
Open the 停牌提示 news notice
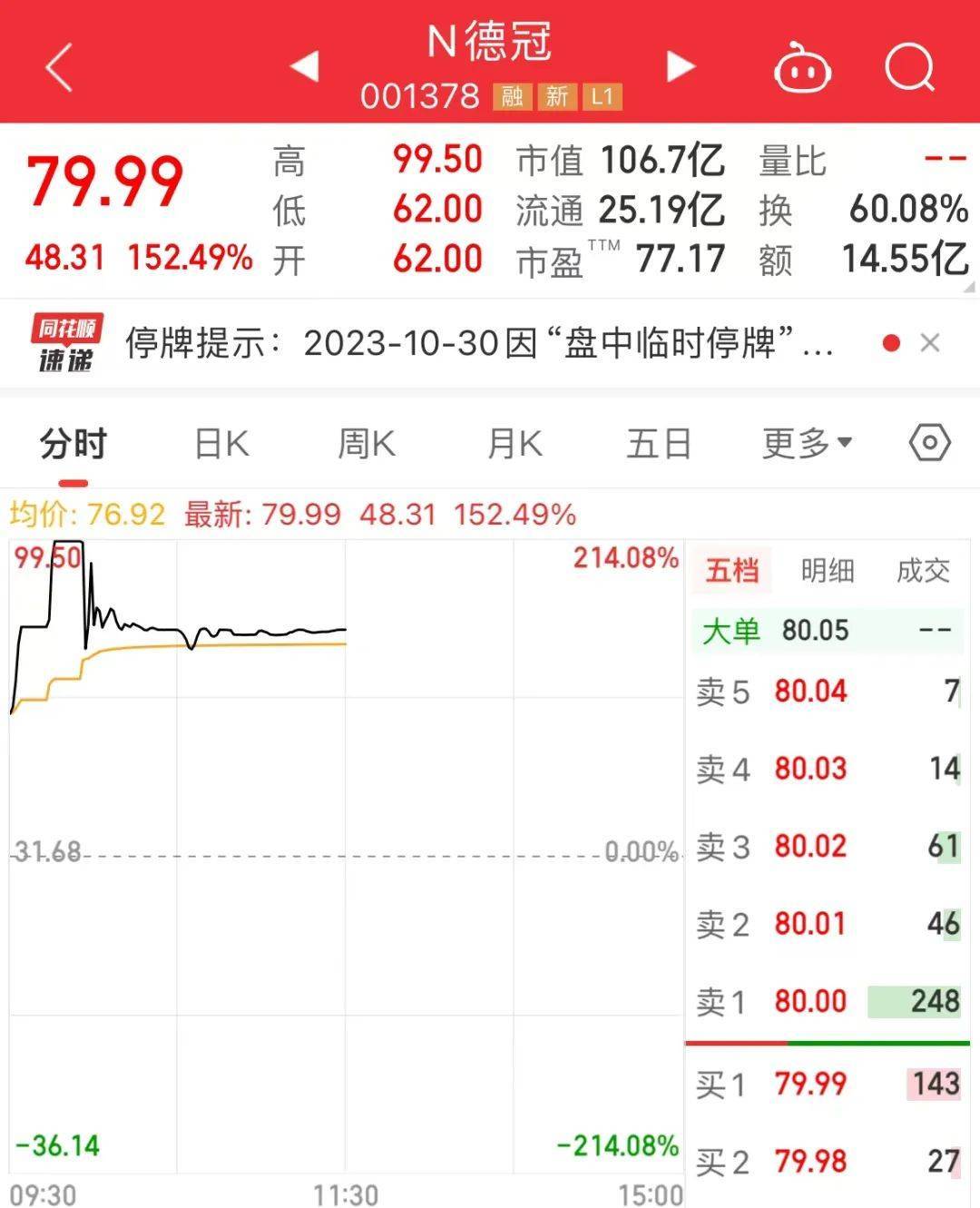[478, 344]
